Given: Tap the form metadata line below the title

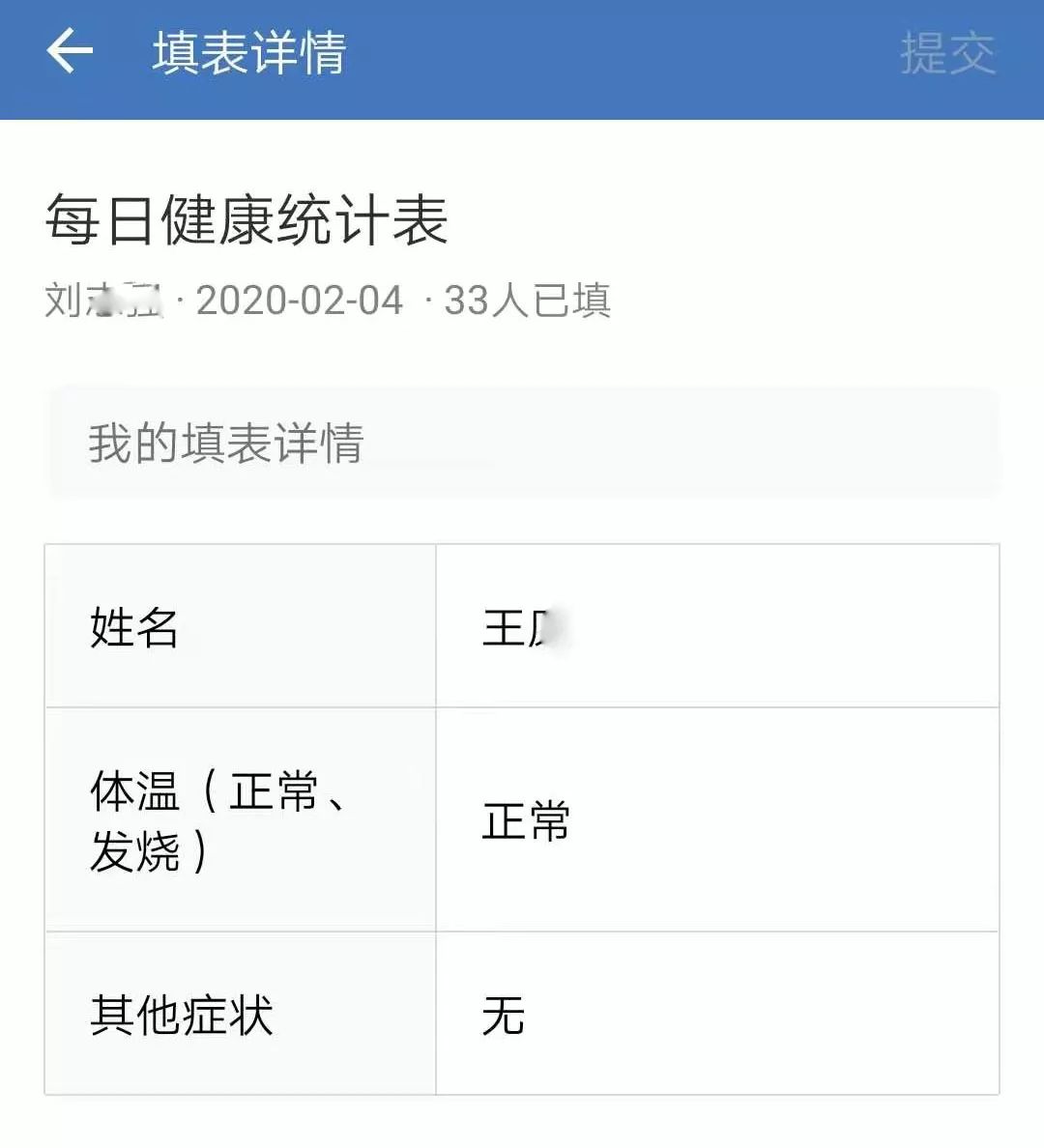Looking at the screenshot, I should pyautogui.click(x=329, y=300).
